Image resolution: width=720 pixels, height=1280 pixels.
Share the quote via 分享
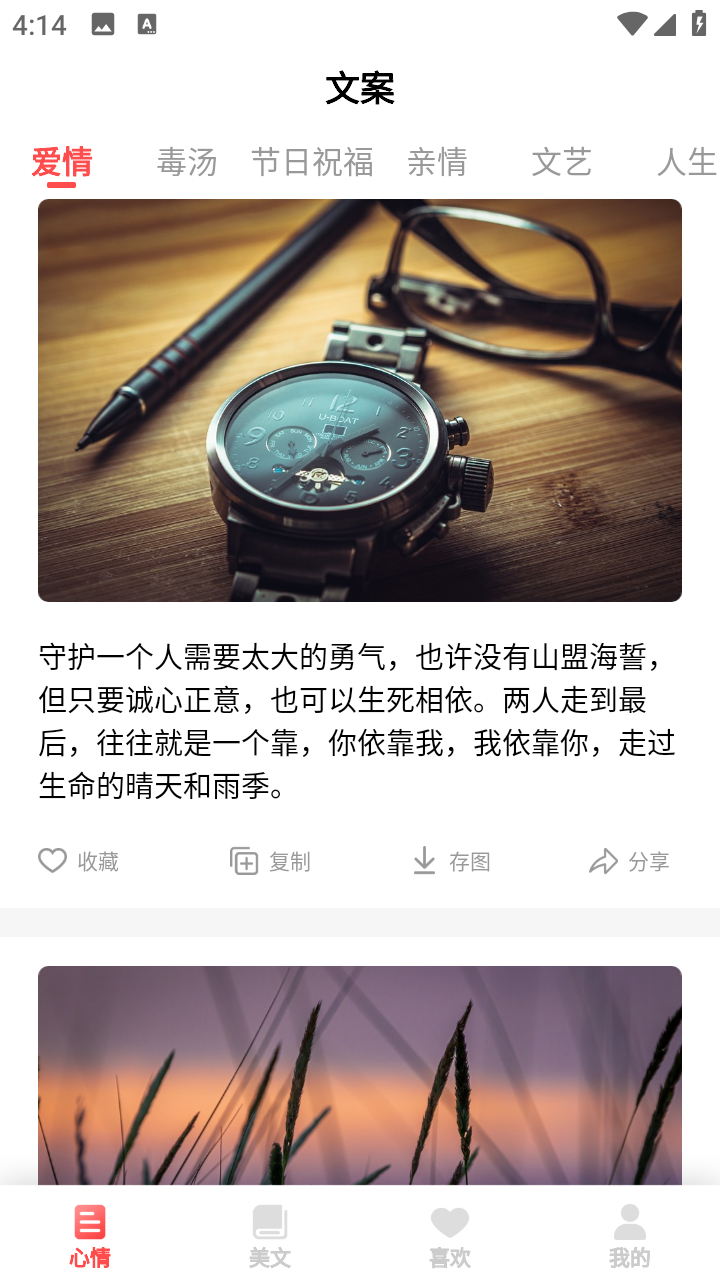point(629,861)
